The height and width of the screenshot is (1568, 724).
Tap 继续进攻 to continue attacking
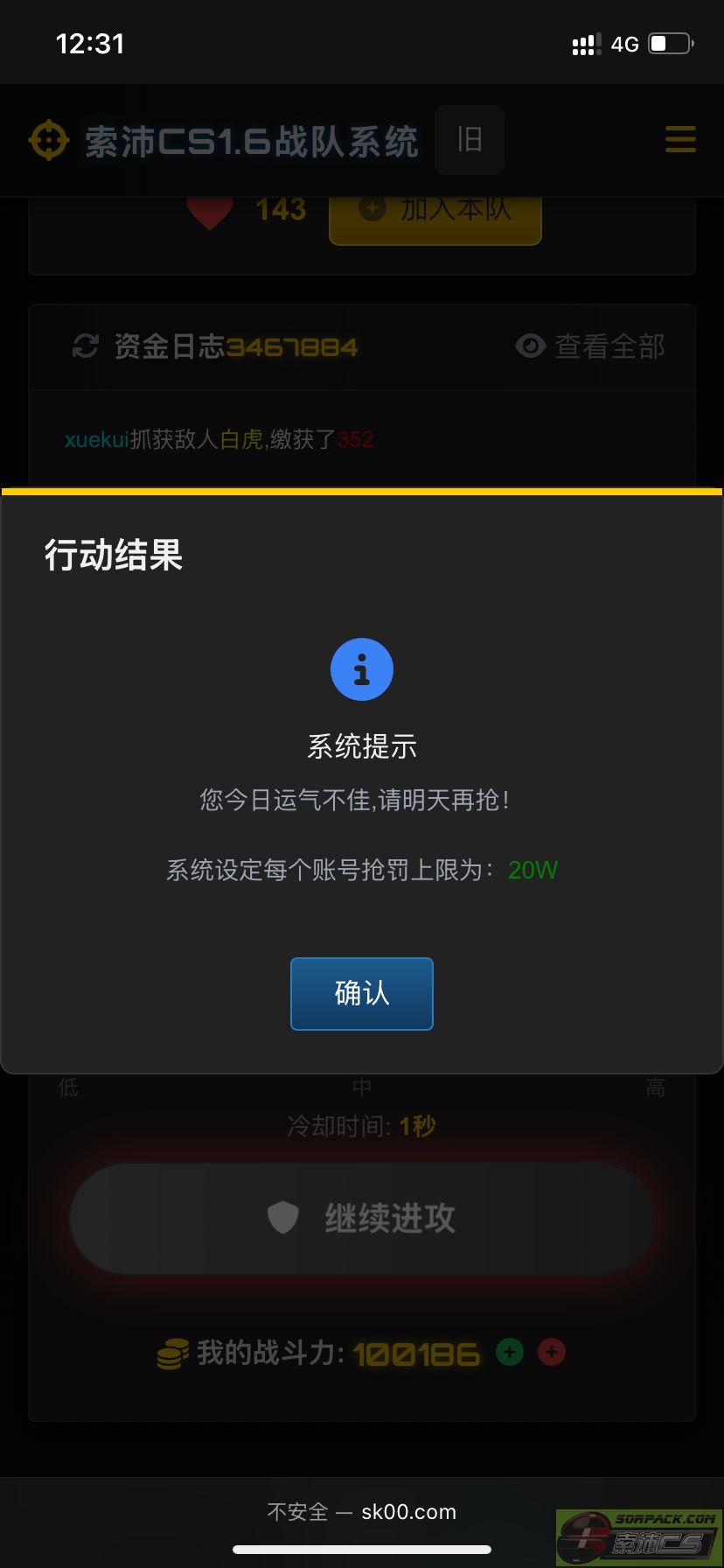click(x=362, y=1217)
